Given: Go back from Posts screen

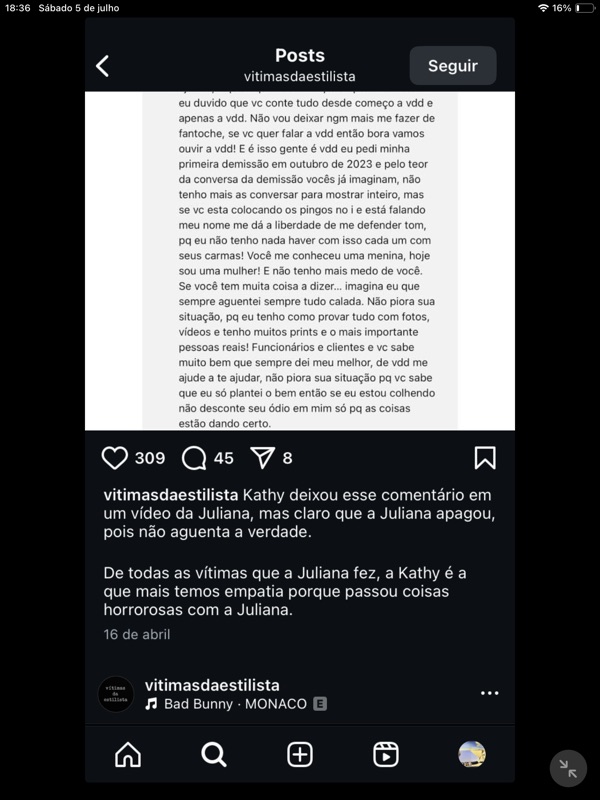Looking at the screenshot, I should [102, 66].
